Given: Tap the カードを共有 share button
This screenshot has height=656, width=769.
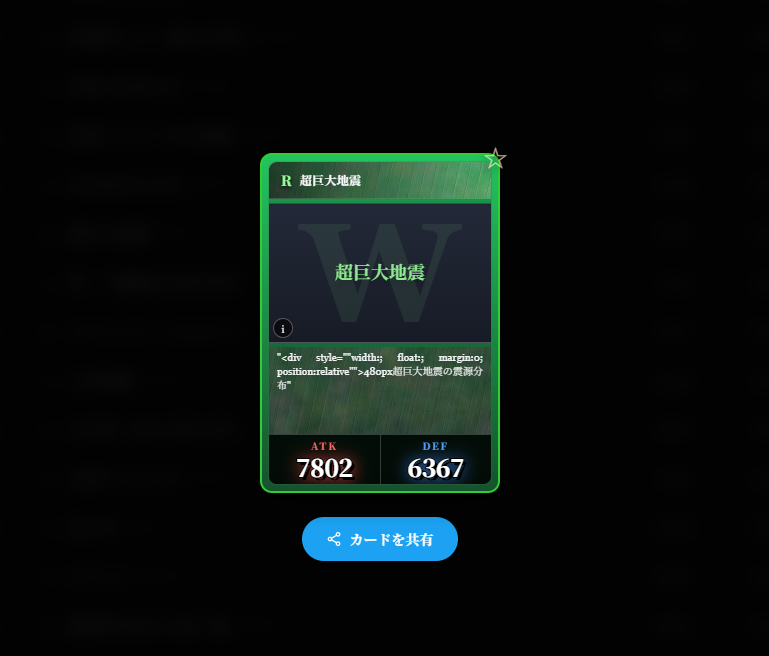Looking at the screenshot, I should (x=380, y=539).
